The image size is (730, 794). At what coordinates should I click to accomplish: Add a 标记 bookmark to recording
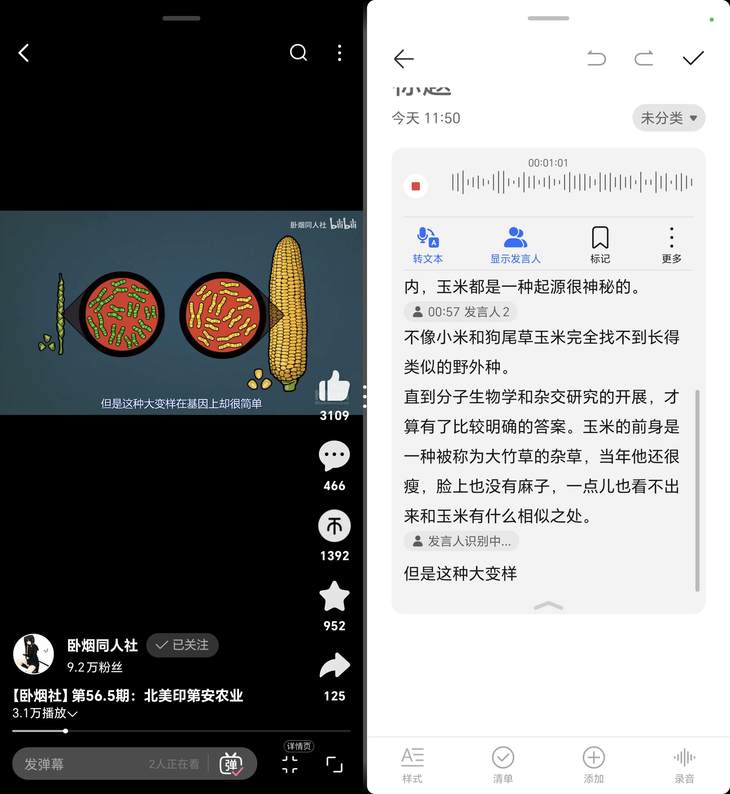(x=600, y=245)
